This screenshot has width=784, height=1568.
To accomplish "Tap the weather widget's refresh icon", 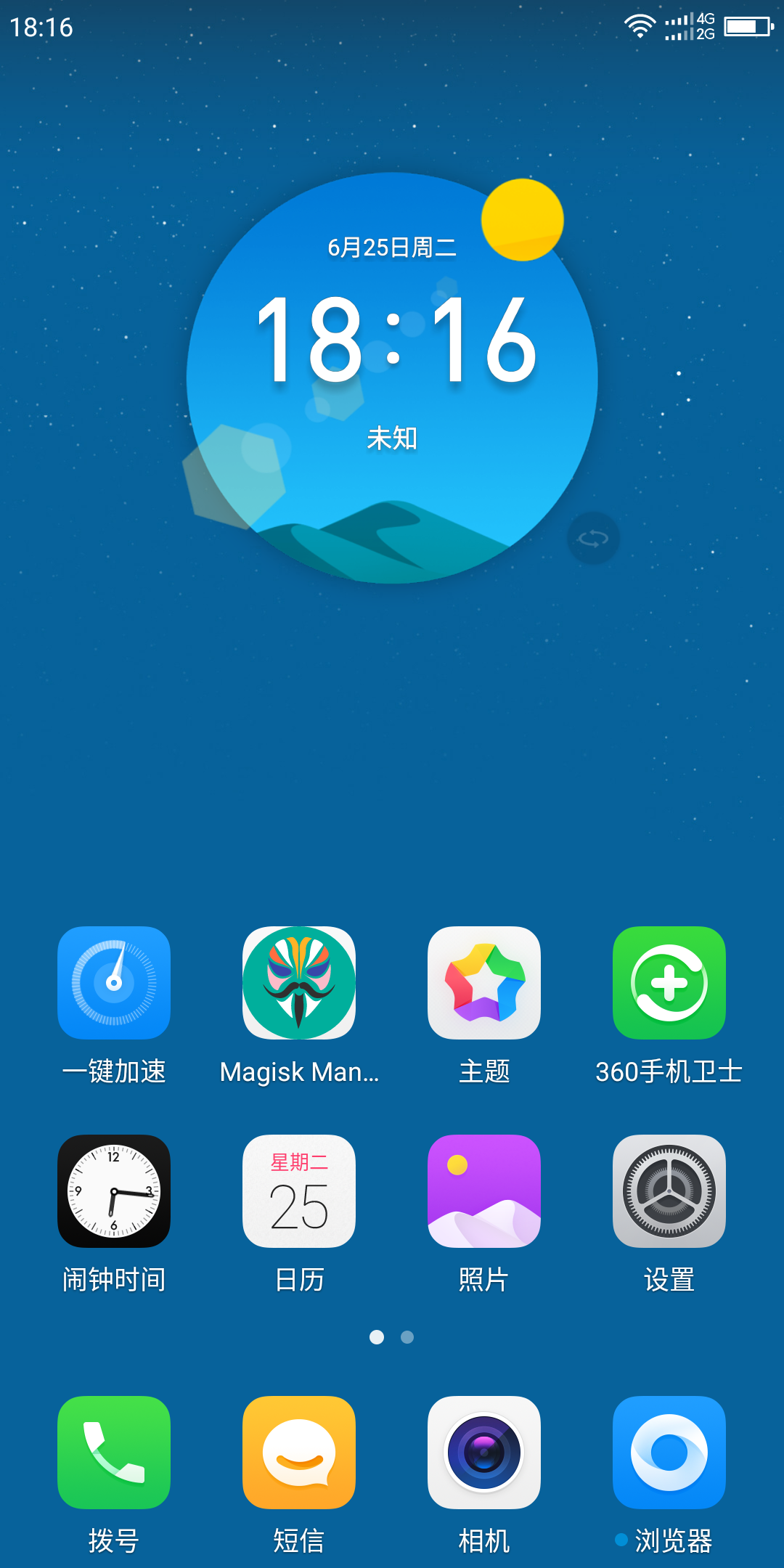I will click(593, 539).
